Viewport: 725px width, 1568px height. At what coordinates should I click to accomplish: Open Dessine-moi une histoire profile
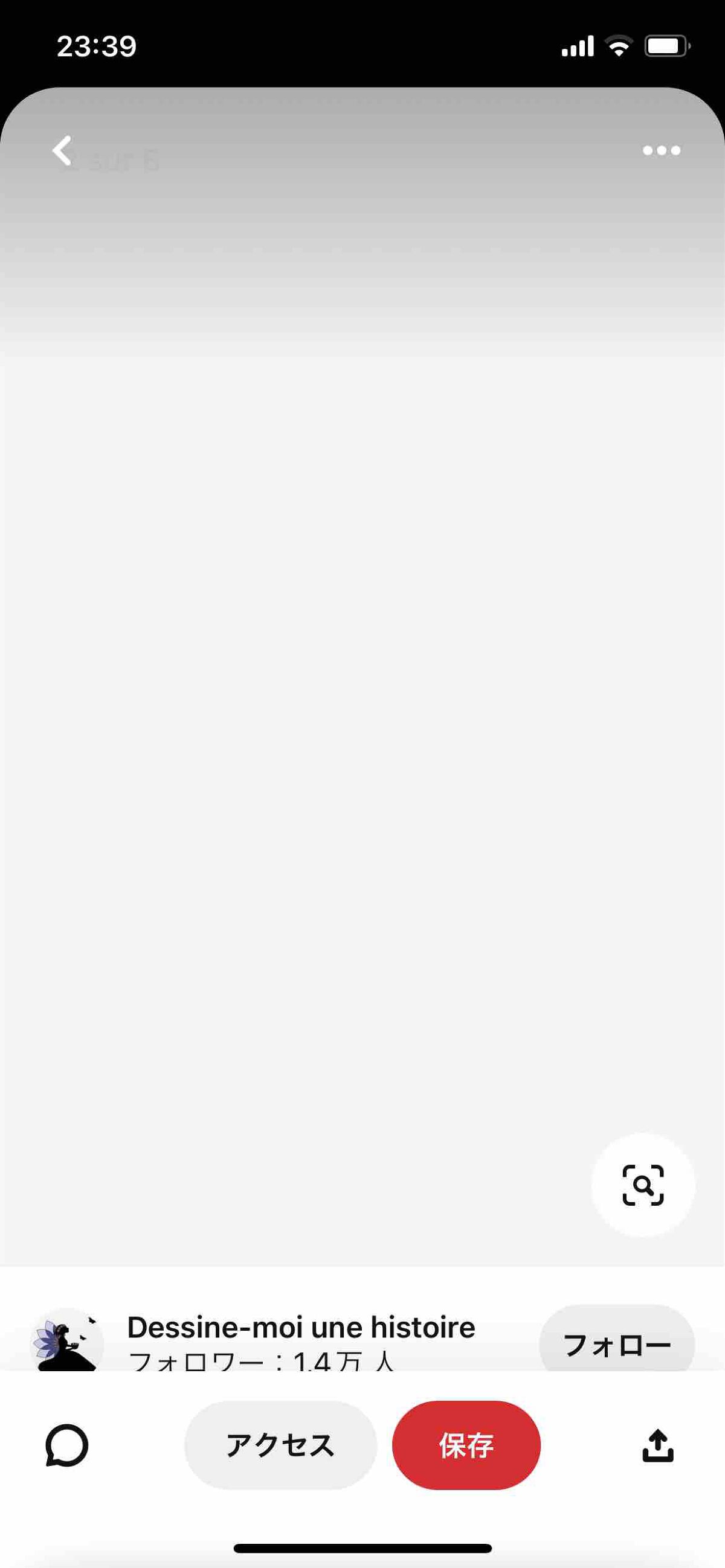[x=300, y=1328]
